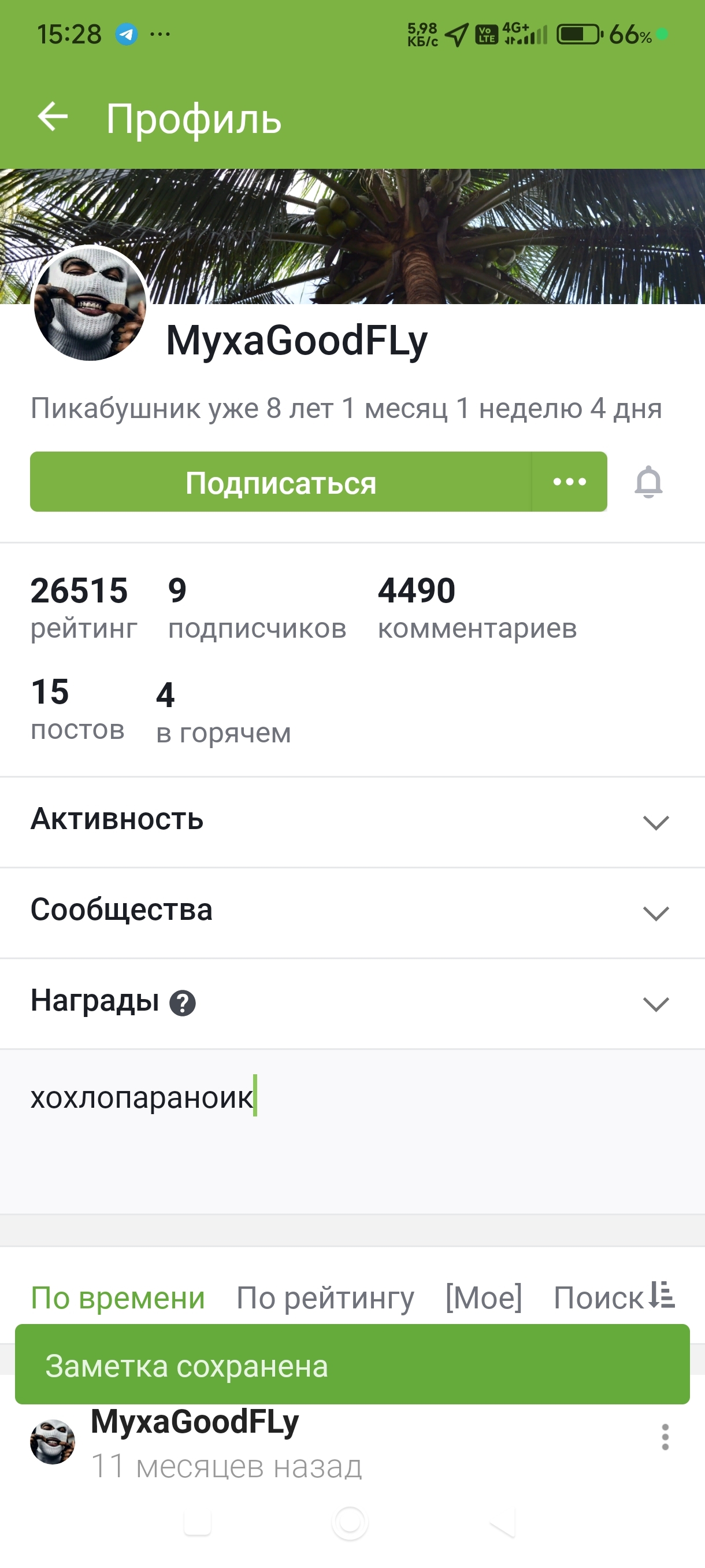Open the sort order icon
The height and width of the screenshot is (1568, 705).
(662, 1295)
